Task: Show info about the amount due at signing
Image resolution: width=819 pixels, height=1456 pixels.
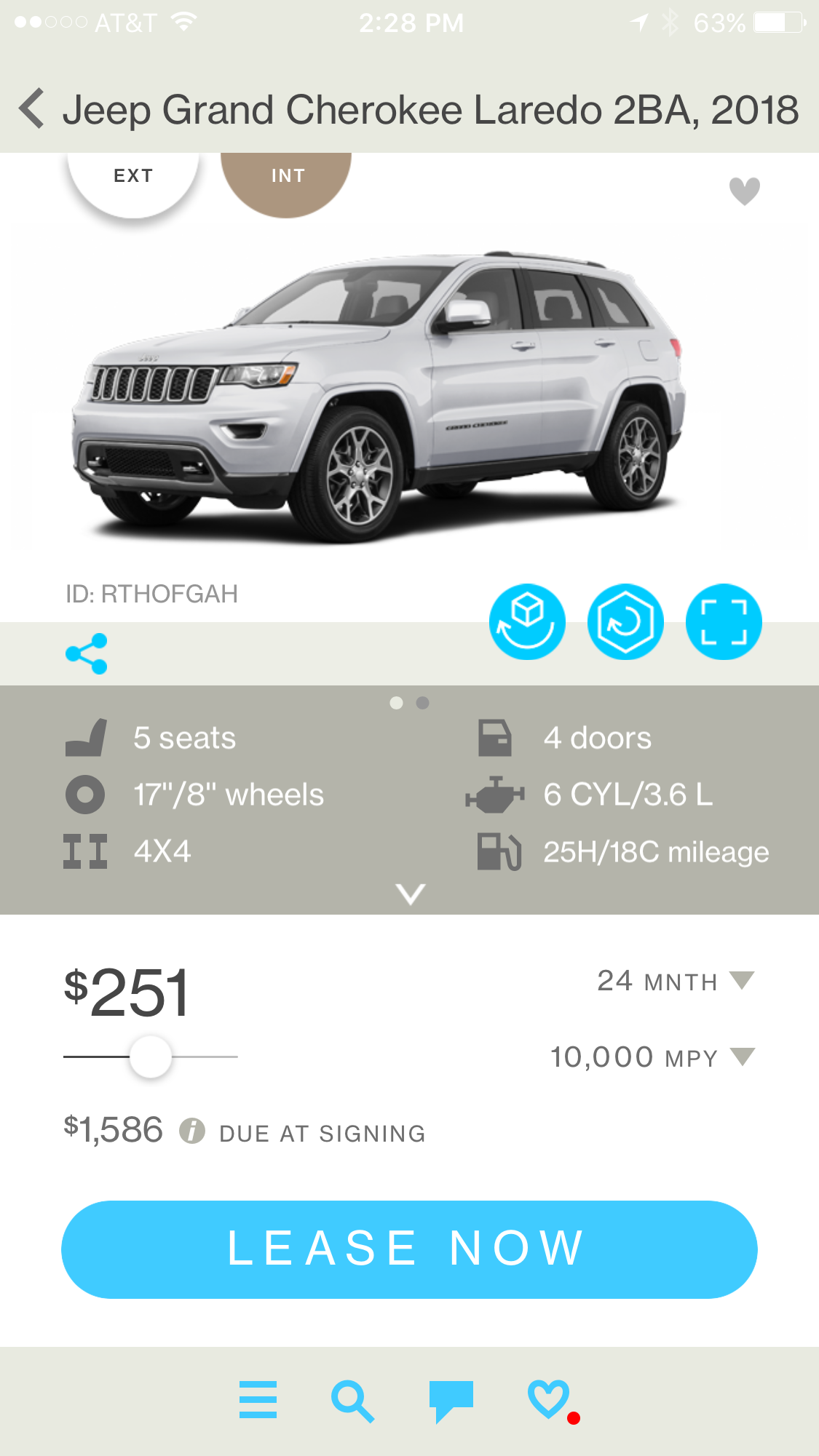Action: [x=192, y=1131]
